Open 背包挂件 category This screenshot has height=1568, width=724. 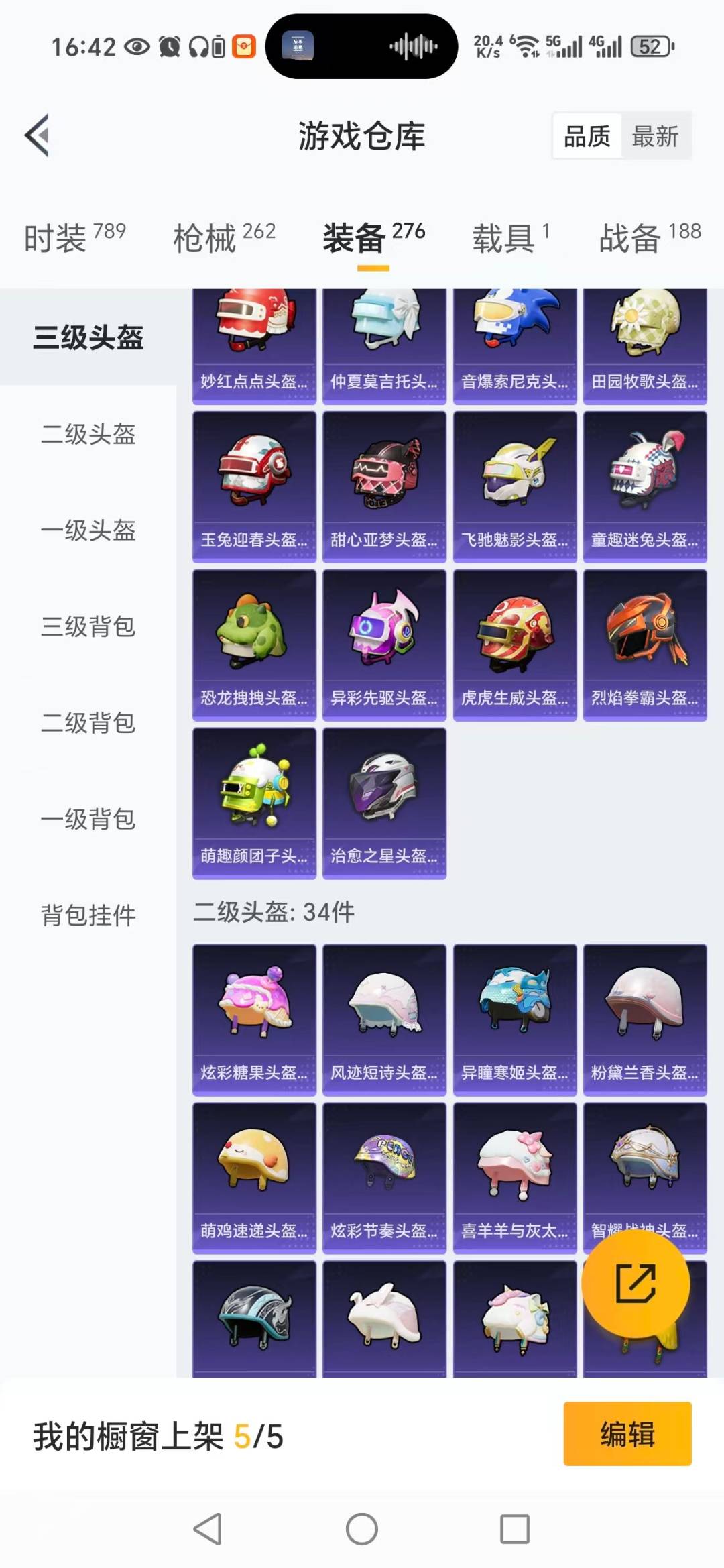(x=88, y=915)
